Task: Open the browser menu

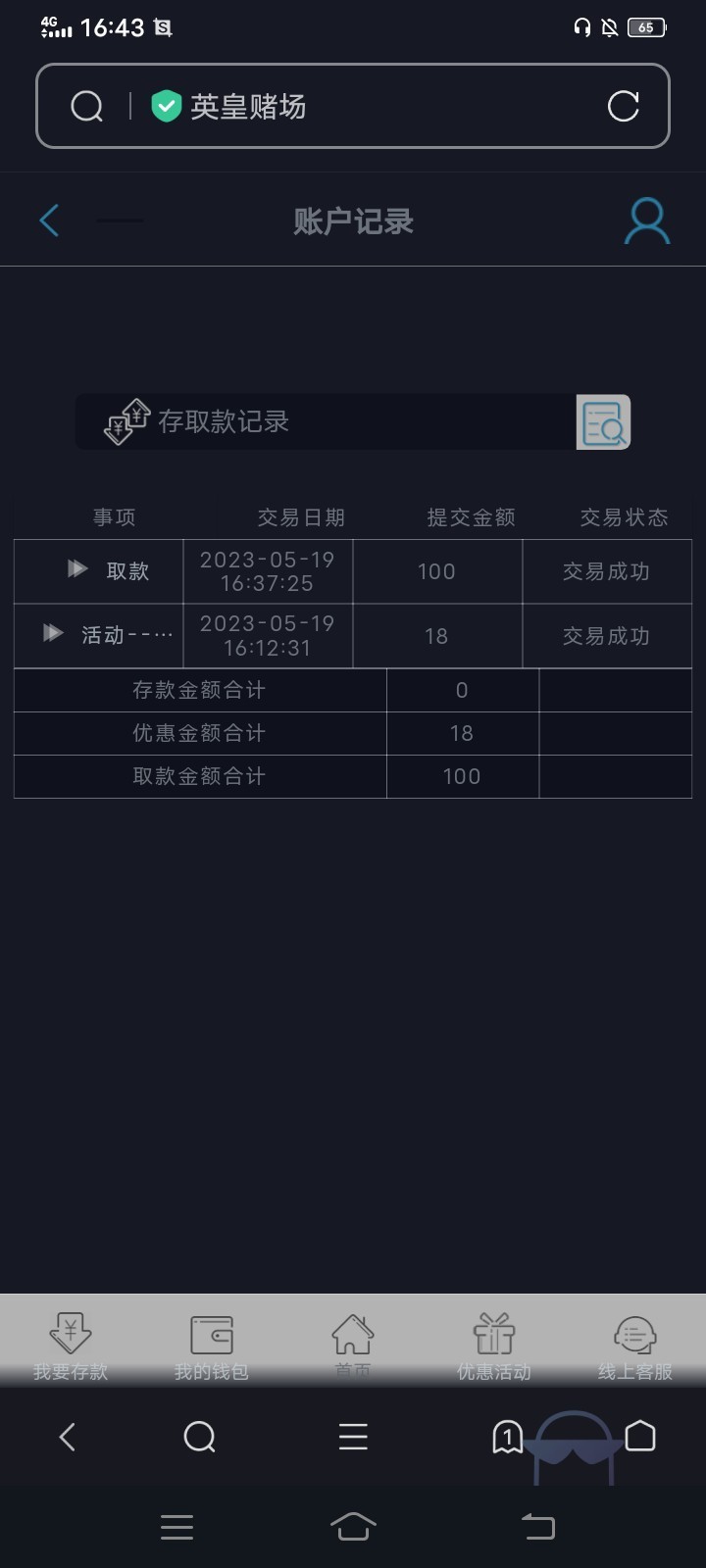Action: coord(353,1437)
